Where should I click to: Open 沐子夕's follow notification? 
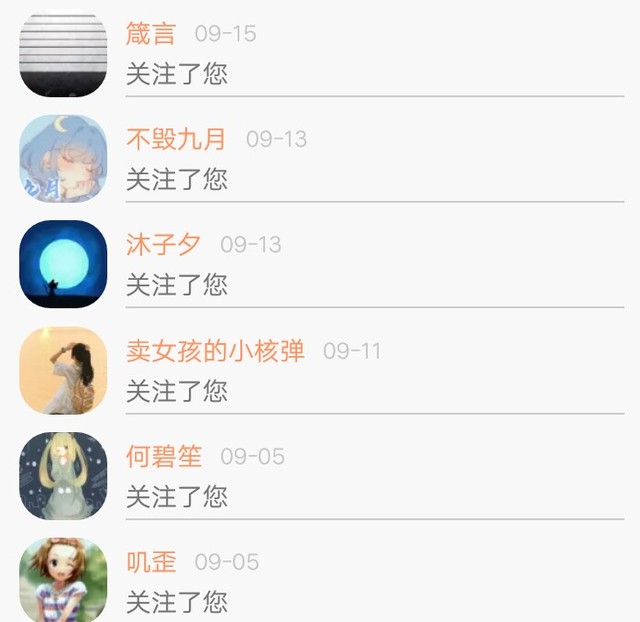(x=320, y=264)
